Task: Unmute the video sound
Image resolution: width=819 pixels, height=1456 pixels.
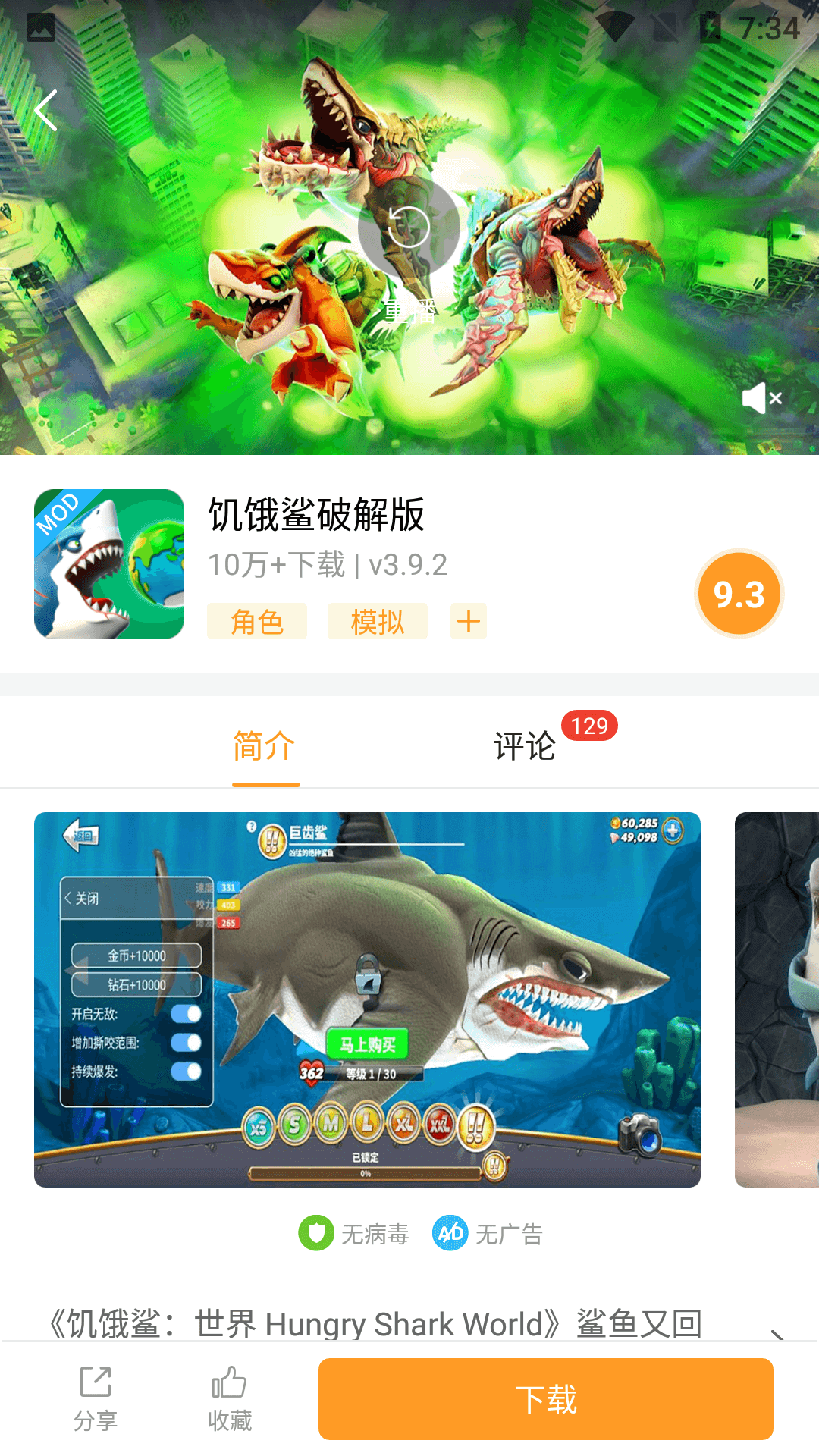Action: [761, 398]
